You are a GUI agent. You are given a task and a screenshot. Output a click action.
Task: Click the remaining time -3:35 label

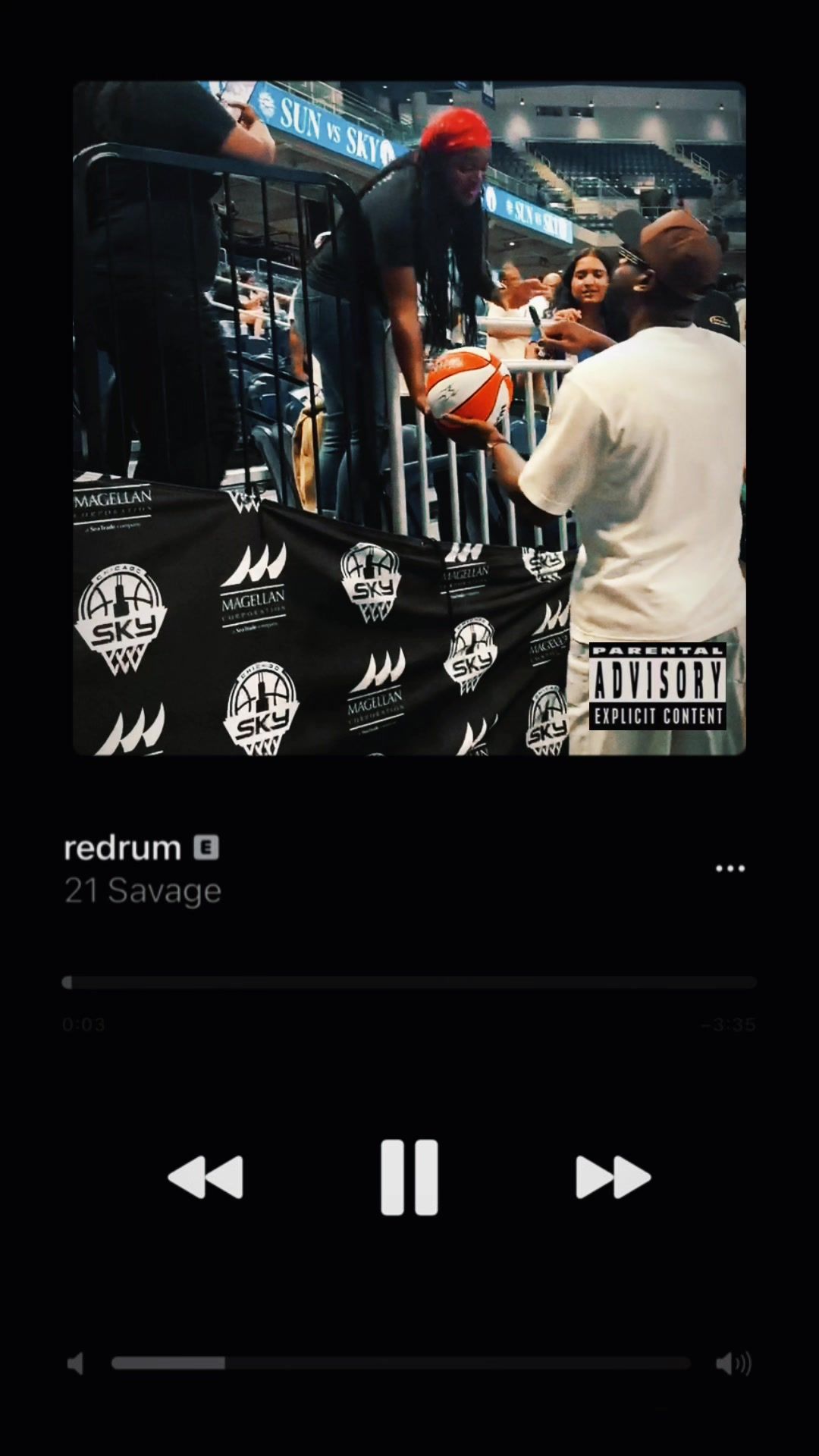coord(730,1024)
